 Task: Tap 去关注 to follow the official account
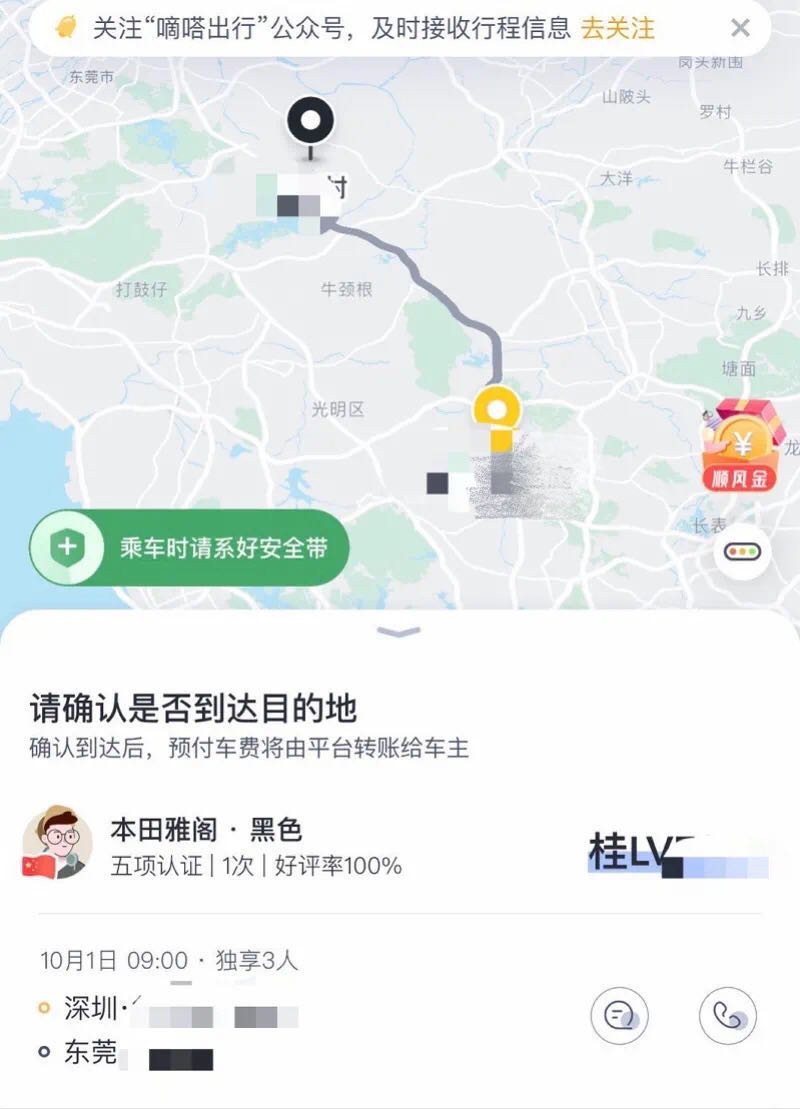pos(617,28)
